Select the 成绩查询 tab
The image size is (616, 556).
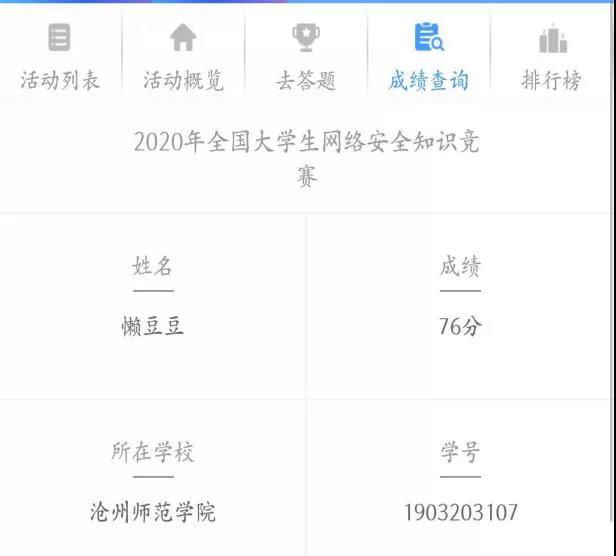pyautogui.click(x=429, y=57)
